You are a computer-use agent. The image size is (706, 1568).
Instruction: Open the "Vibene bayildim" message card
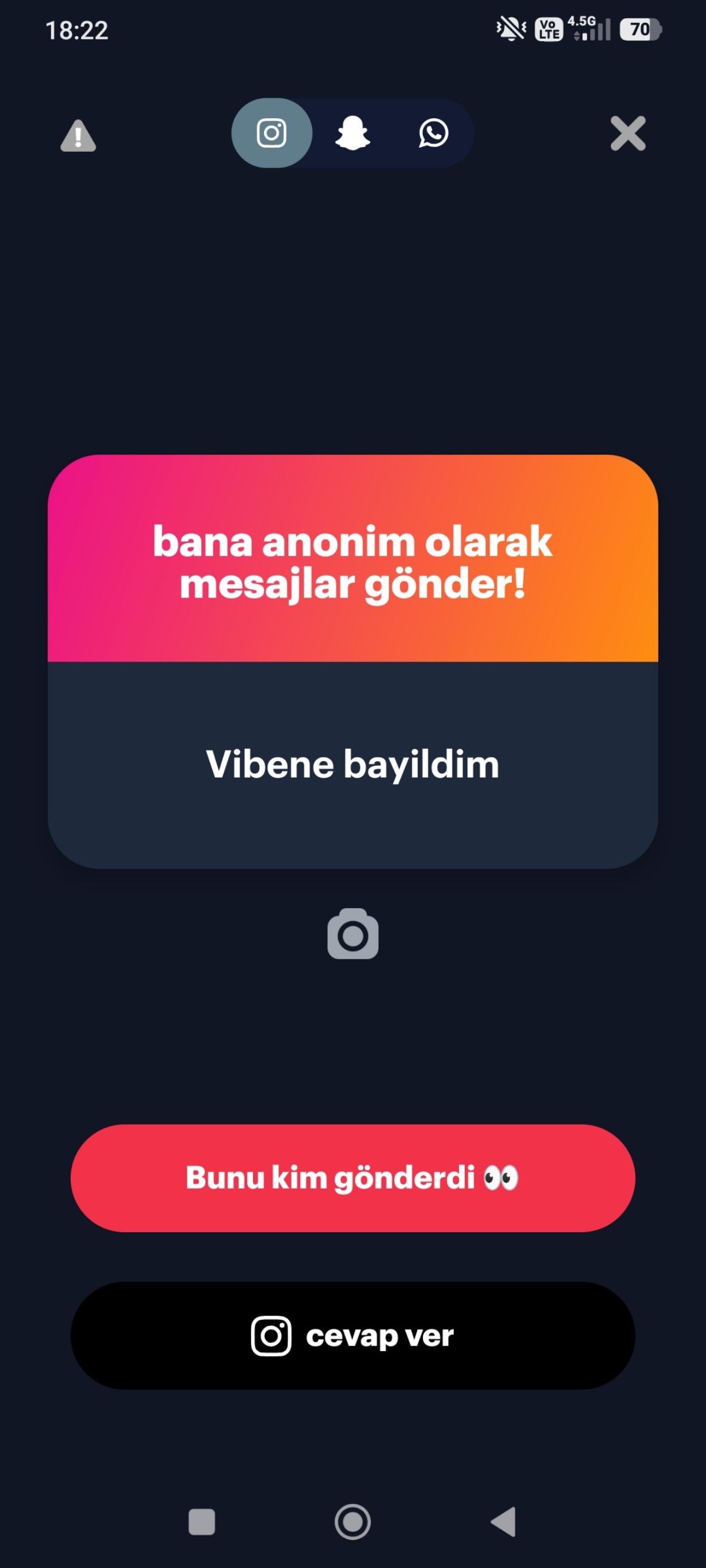pos(352,662)
